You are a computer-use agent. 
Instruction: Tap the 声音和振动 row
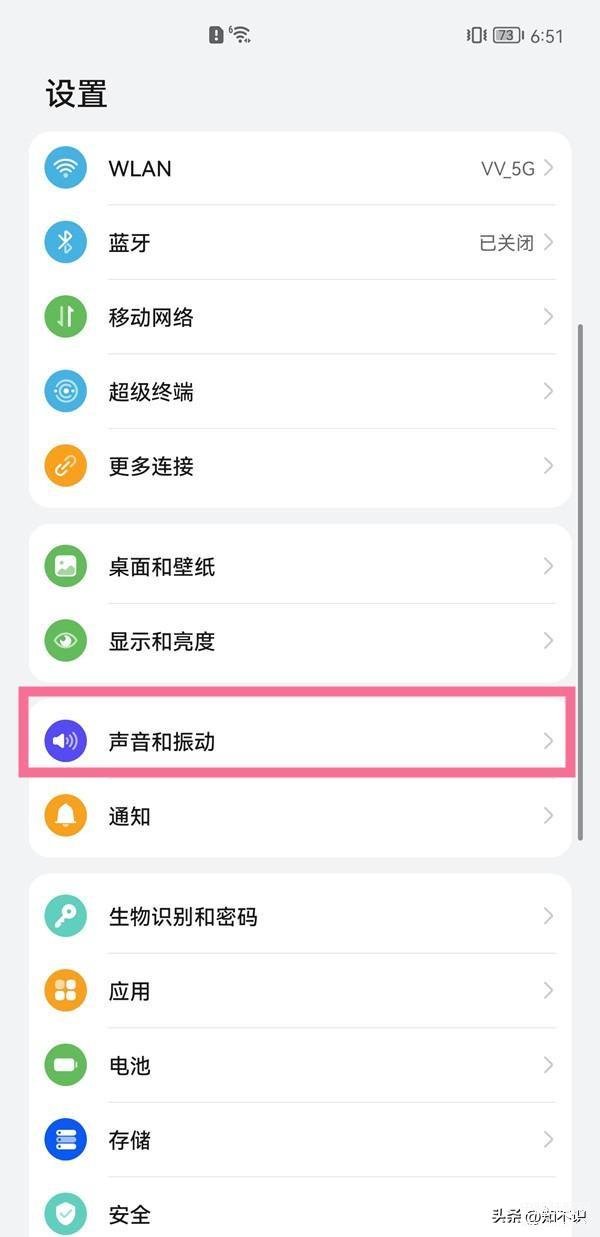pyautogui.click(x=300, y=741)
